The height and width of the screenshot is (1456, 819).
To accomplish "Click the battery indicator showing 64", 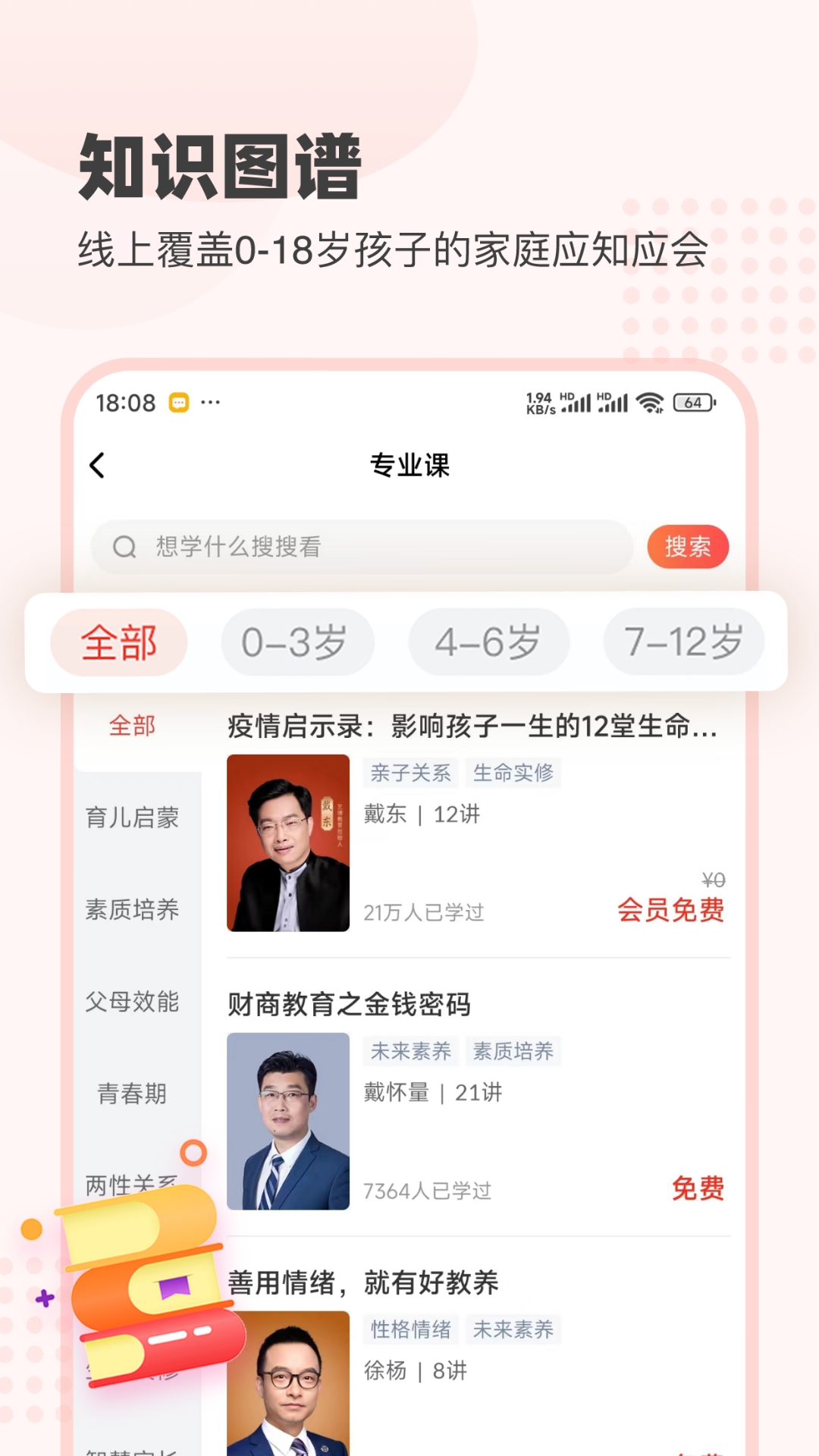I will coord(691,403).
